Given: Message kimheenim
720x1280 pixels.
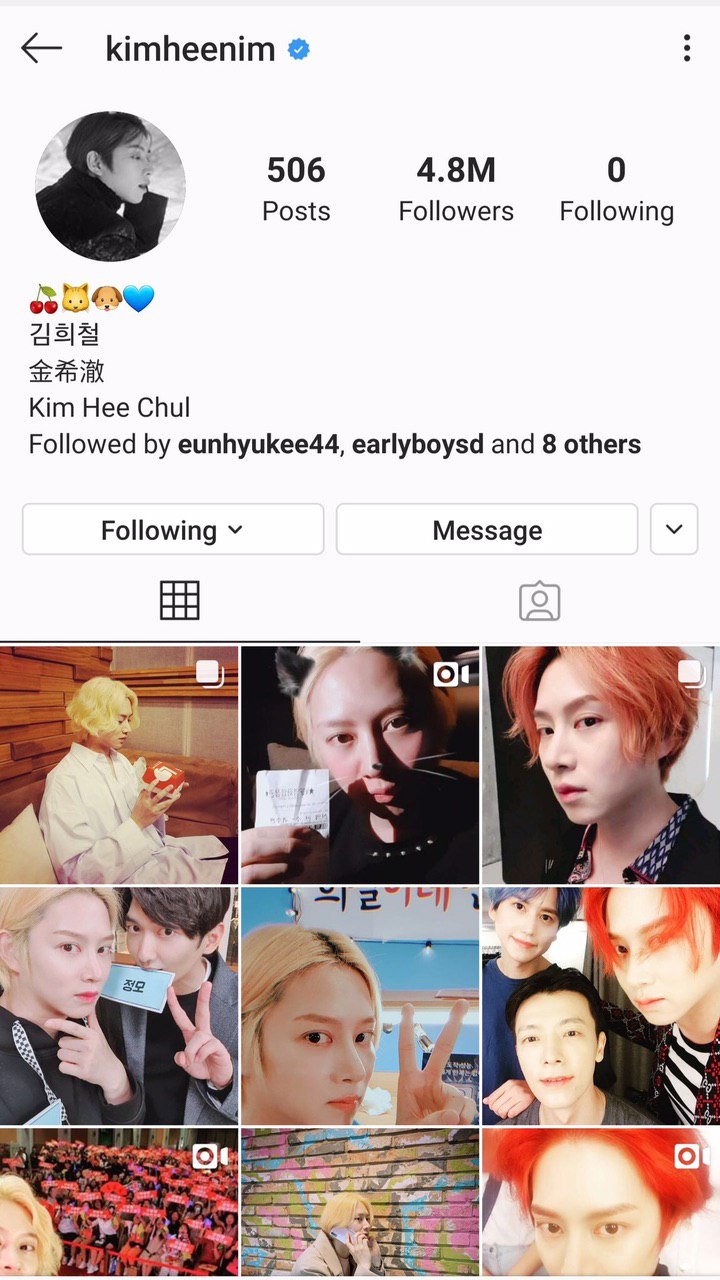Looking at the screenshot, I should pyautogui.click(x=487, y=530).
